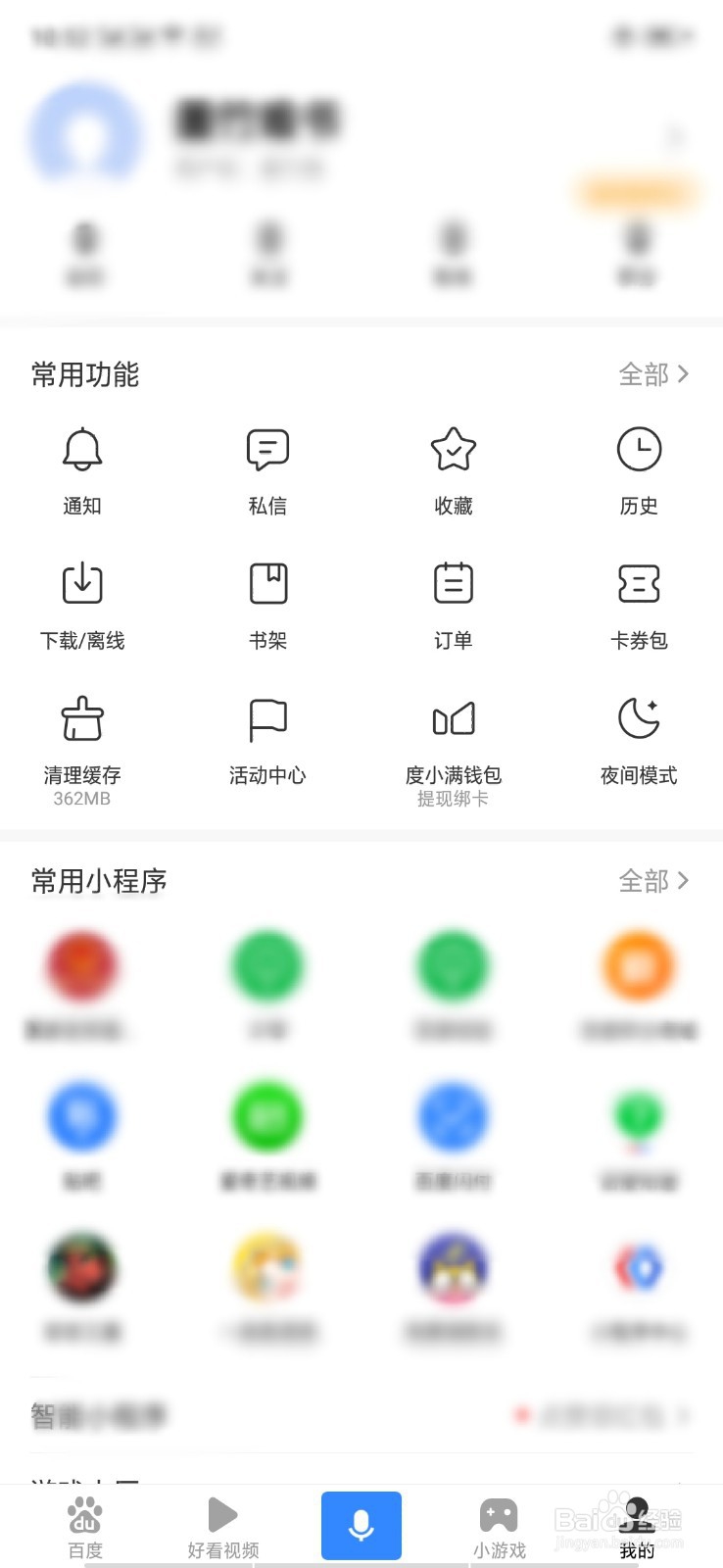Start voice search with the microphone button

(361, 1525)
